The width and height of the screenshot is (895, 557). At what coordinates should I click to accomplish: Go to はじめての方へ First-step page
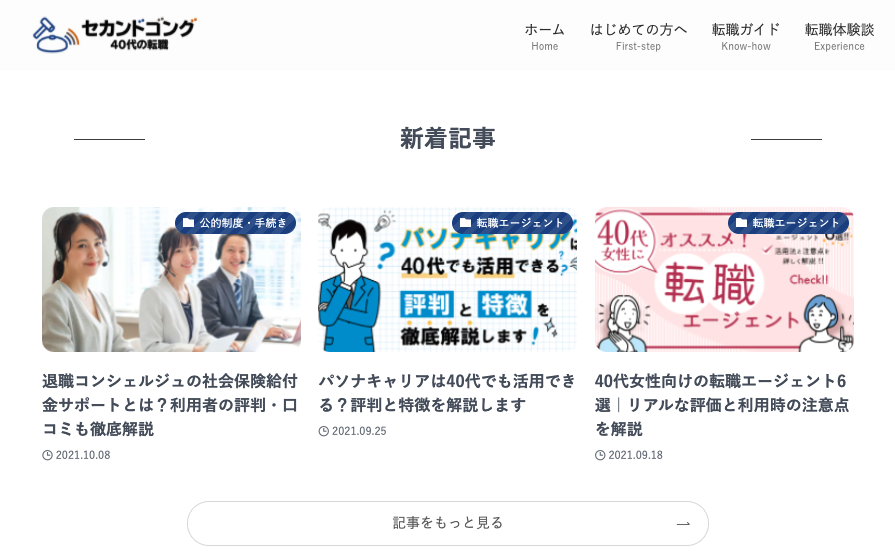[638, 36]
